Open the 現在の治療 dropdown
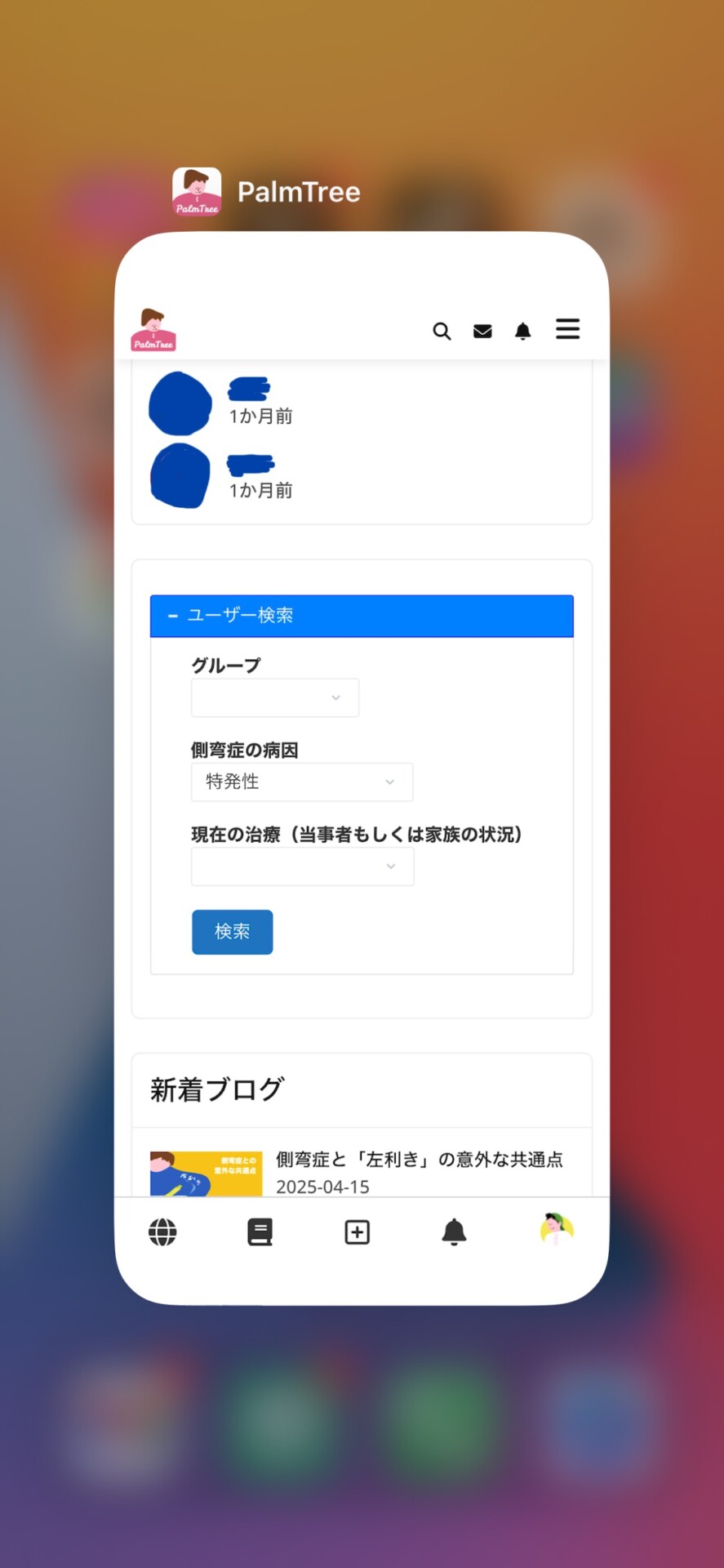Viewport: 724px width, 1568px height. click(302, 866)
